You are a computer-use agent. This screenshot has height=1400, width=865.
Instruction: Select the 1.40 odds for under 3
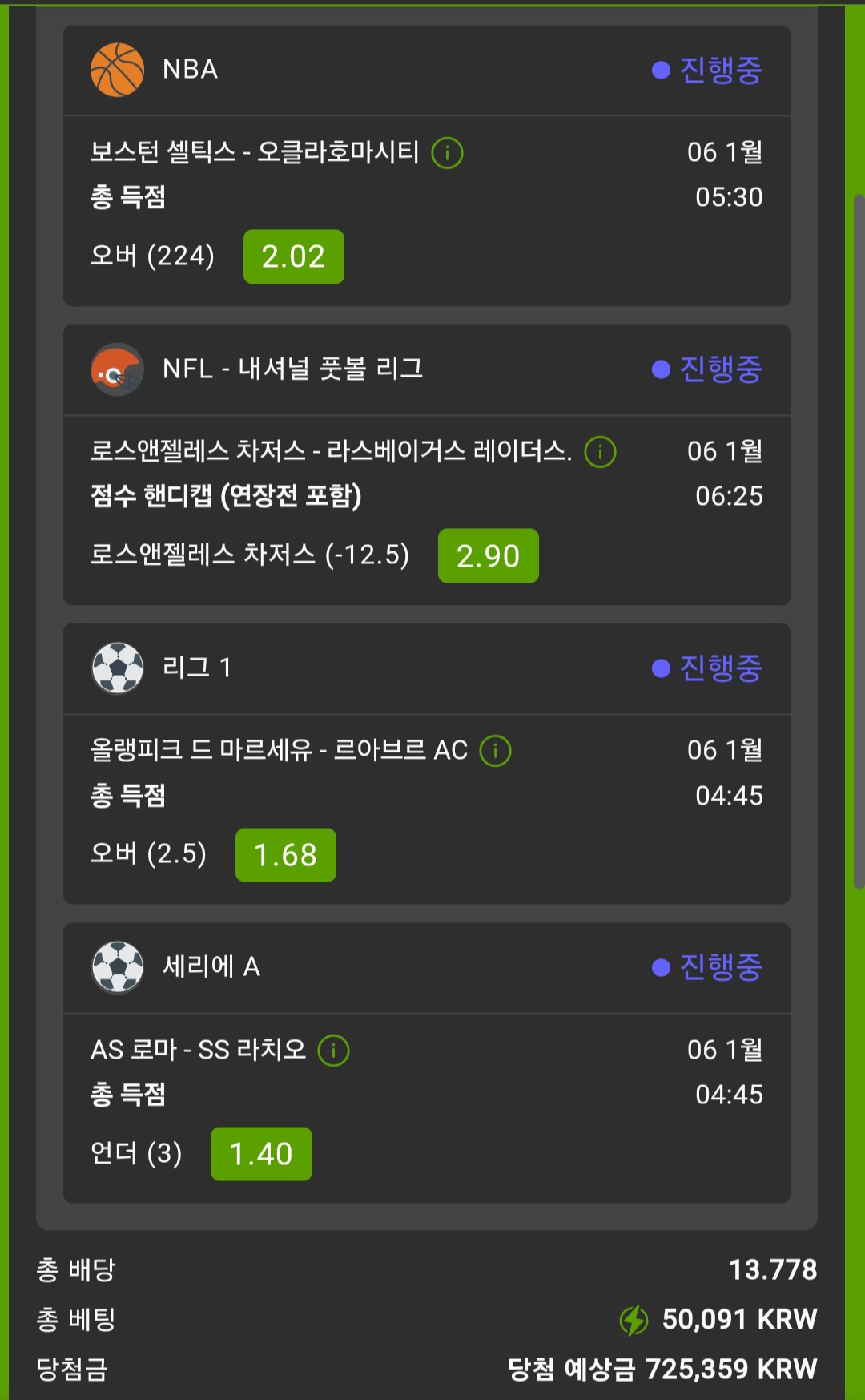(261, 1154)
